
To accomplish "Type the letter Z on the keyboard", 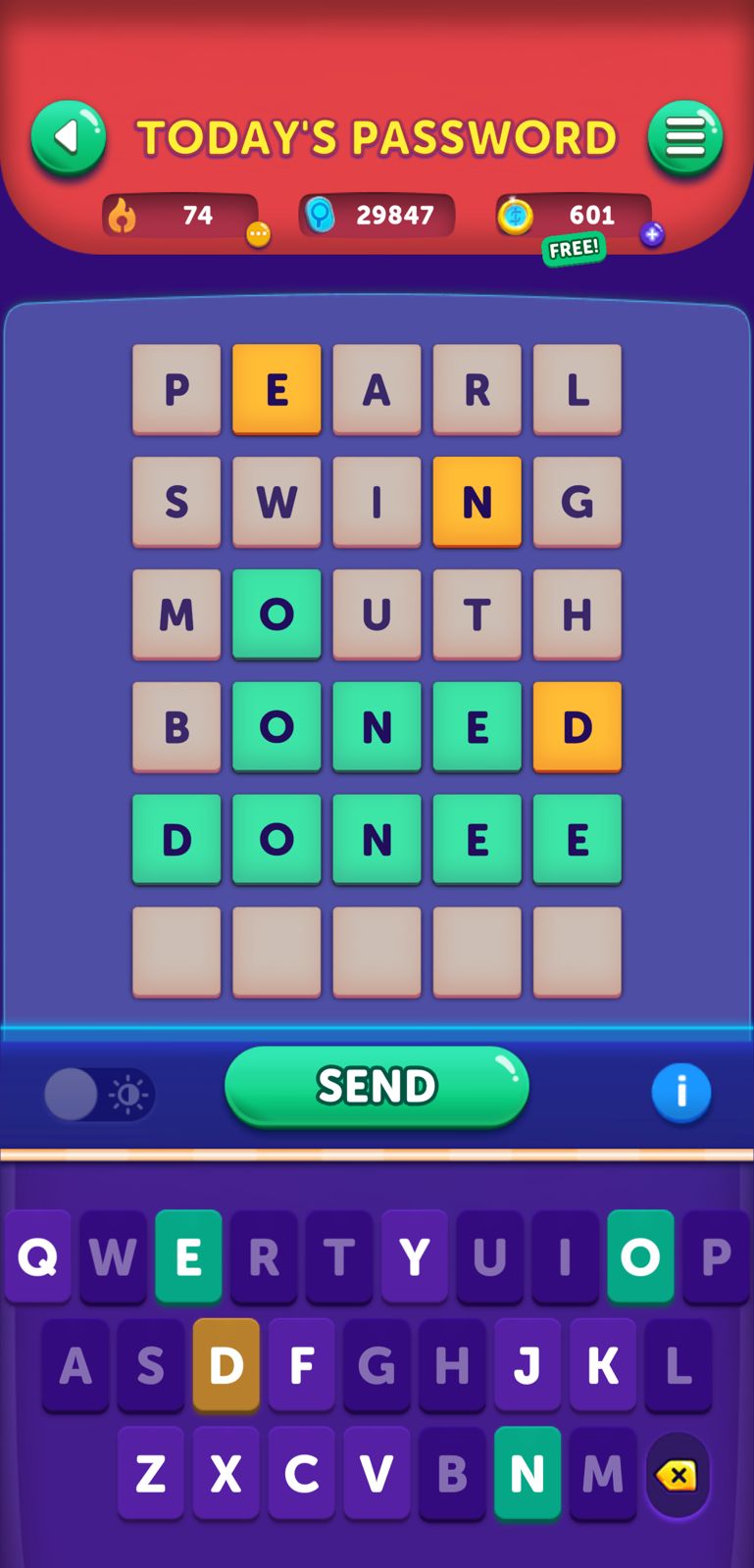I will pos(151,1473).
